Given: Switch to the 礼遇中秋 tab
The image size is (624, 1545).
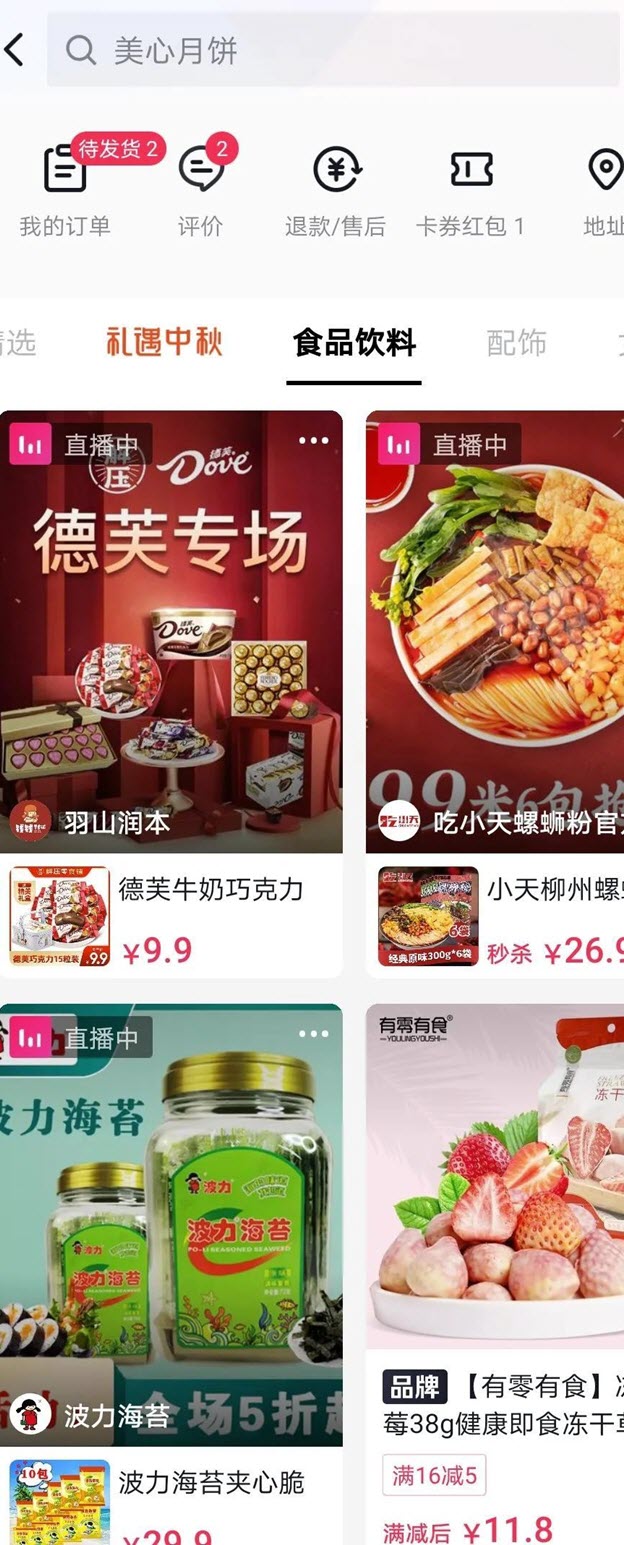Looking at the screenshot, I should pyautogui.click(x=164, y=343).
